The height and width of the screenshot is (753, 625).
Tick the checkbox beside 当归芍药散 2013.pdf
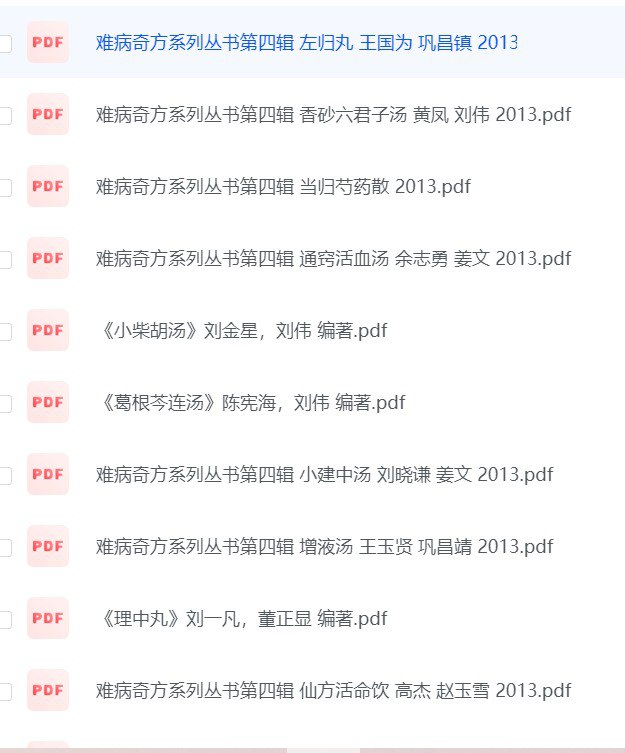click(x=4, y=187)
